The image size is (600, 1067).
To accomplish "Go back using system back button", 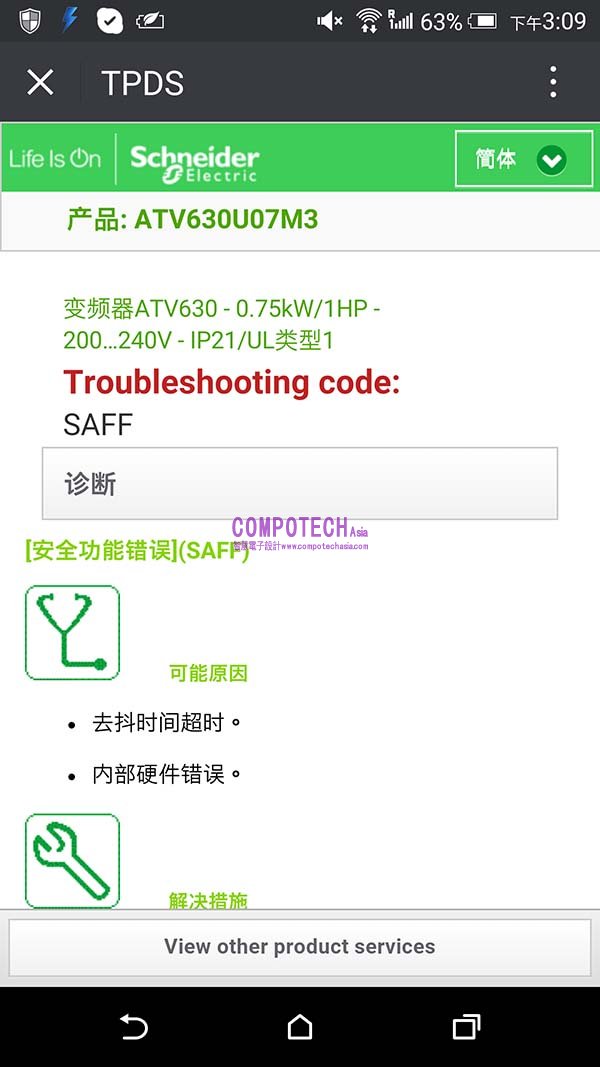I will tap(133, 1027).
